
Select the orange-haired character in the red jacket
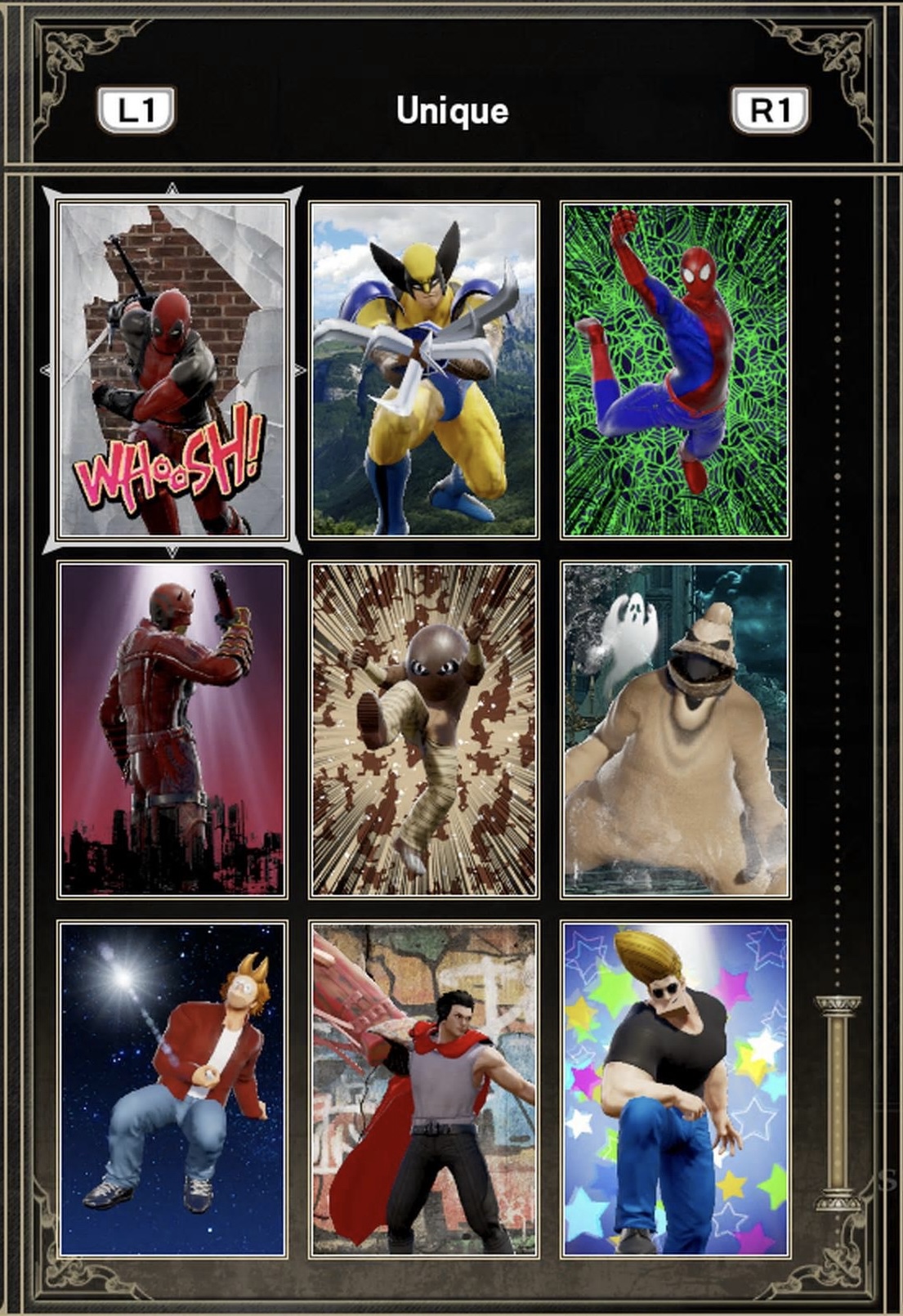tap(172, 1089)
